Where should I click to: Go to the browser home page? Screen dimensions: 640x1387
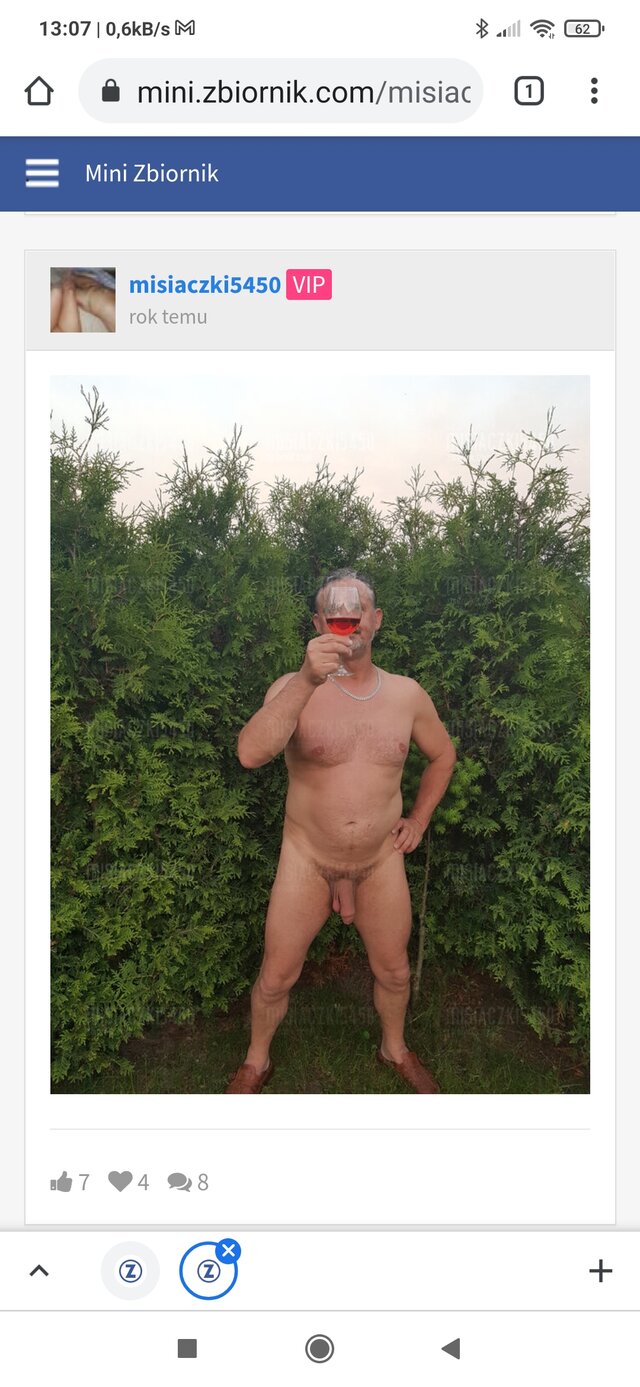[39, 92]
